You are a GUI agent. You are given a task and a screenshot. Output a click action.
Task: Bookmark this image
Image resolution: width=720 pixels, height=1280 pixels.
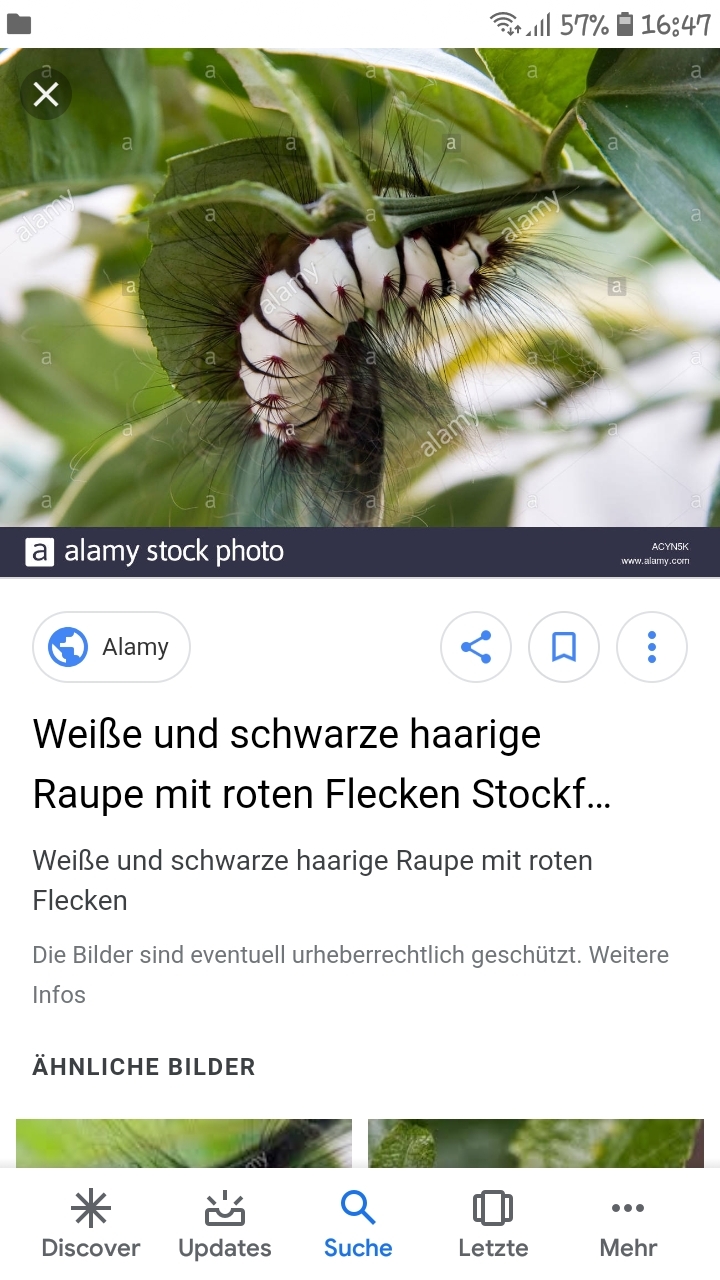[564, 647]
